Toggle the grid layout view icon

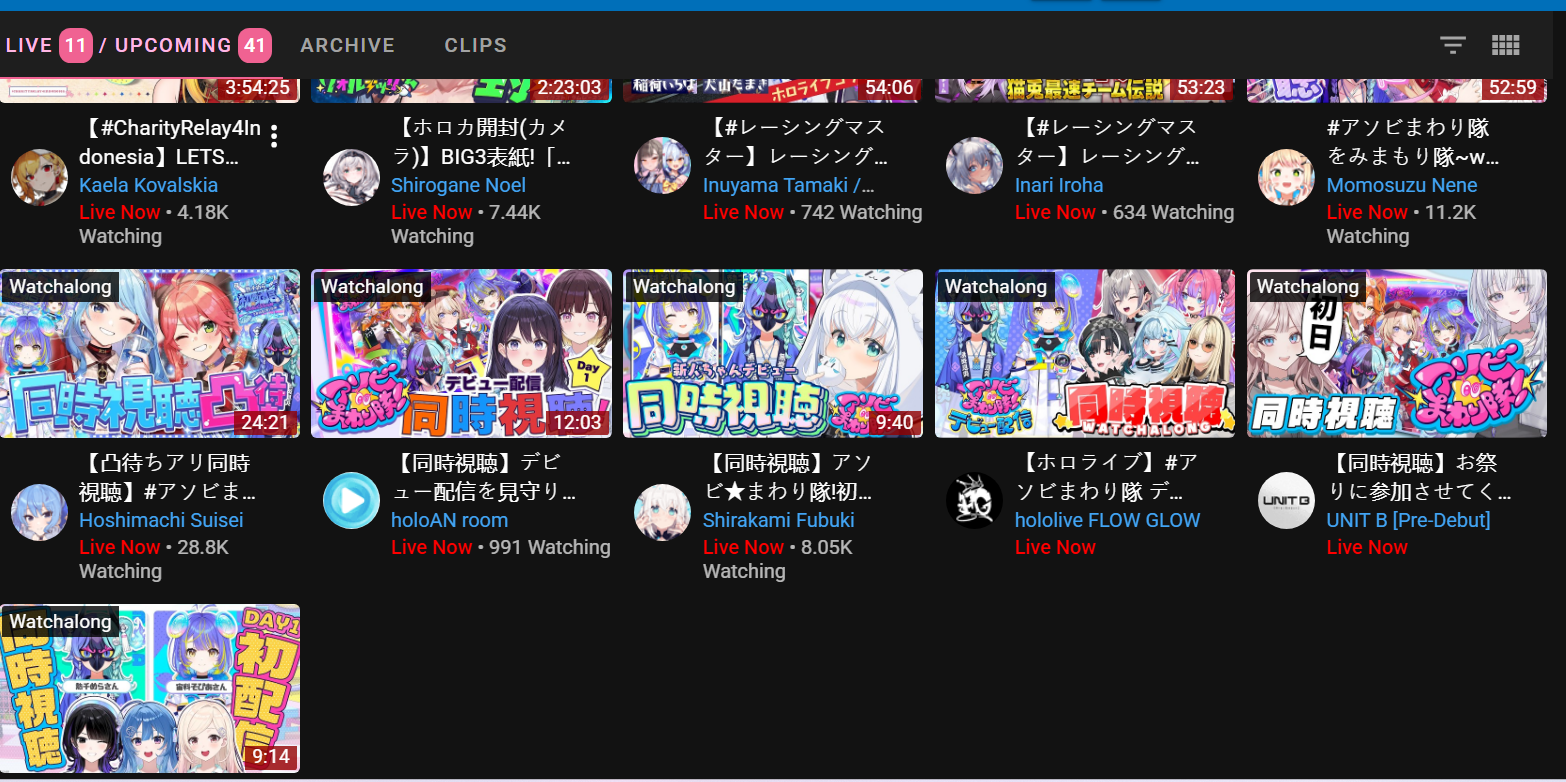point(1505,45)
